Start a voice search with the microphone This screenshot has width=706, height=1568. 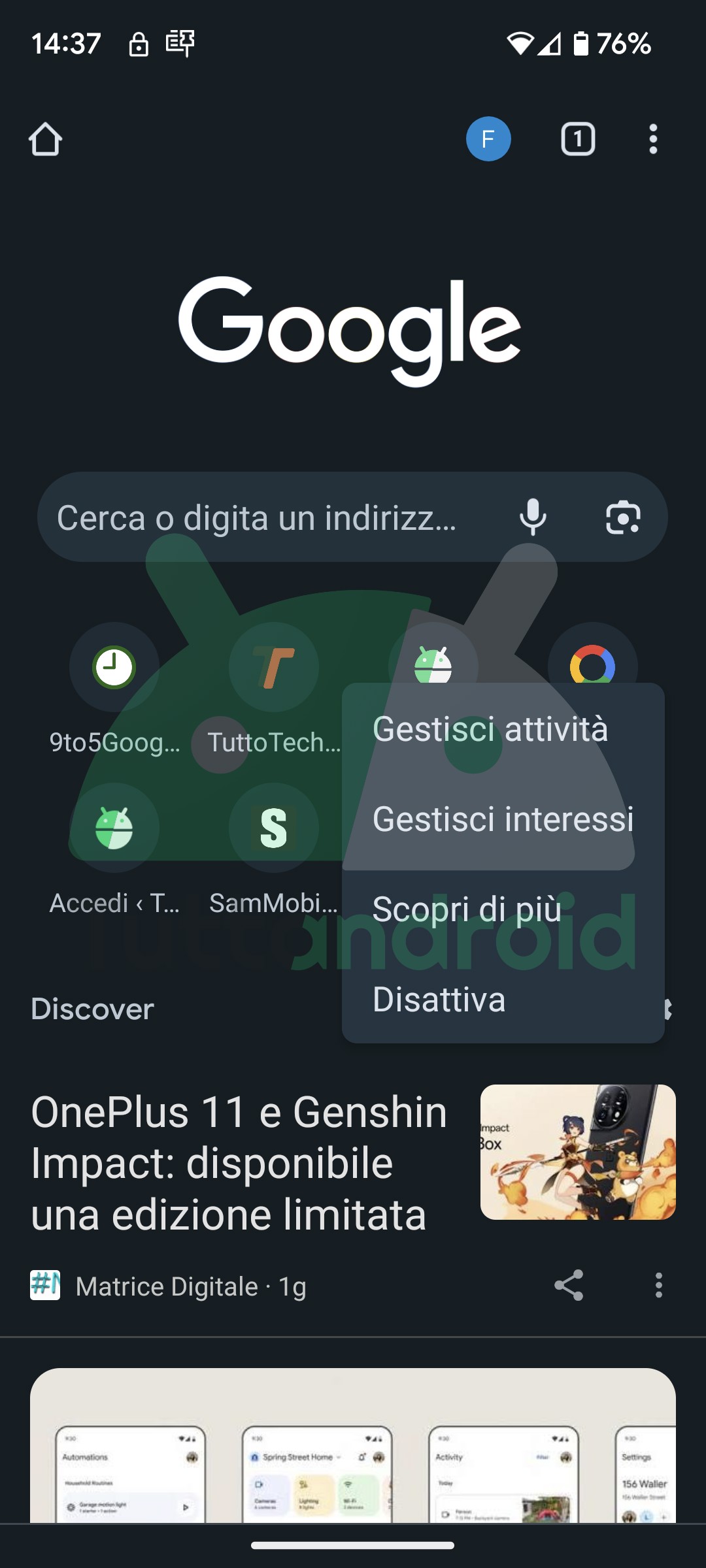point(533,517)
